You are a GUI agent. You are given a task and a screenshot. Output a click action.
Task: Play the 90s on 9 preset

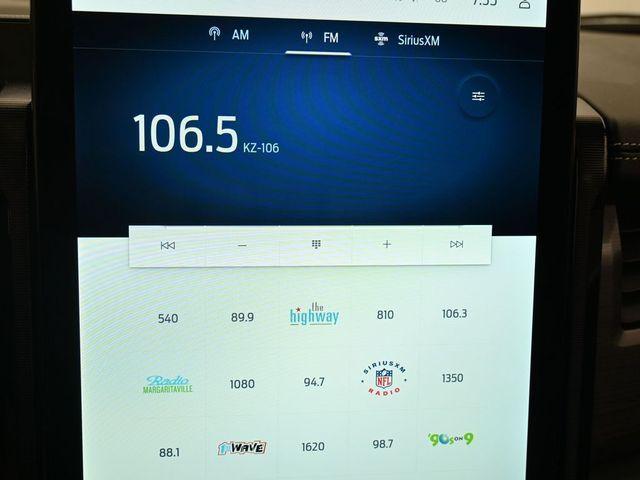click(450, 439)
